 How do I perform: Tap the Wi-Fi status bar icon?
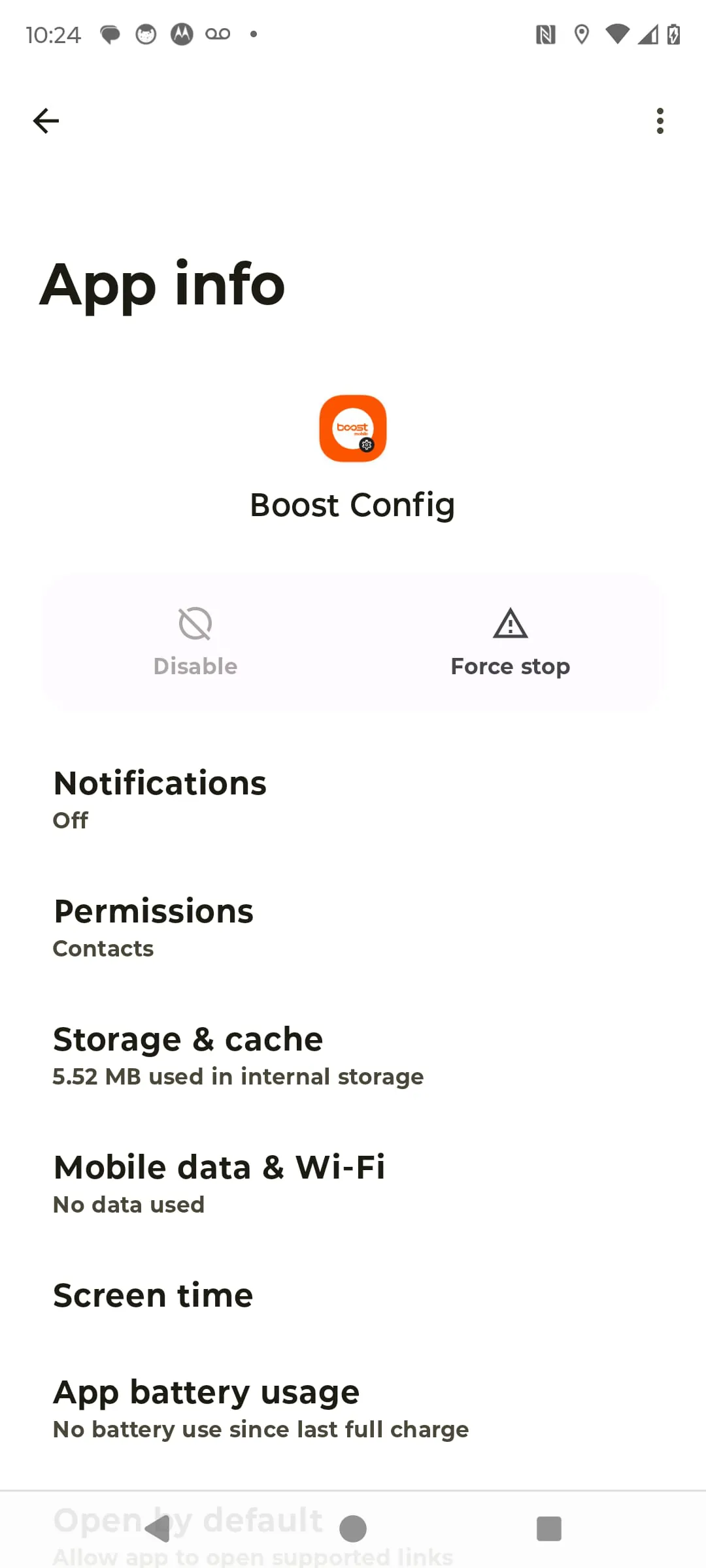pyautogui.click(x=614, y=35)
